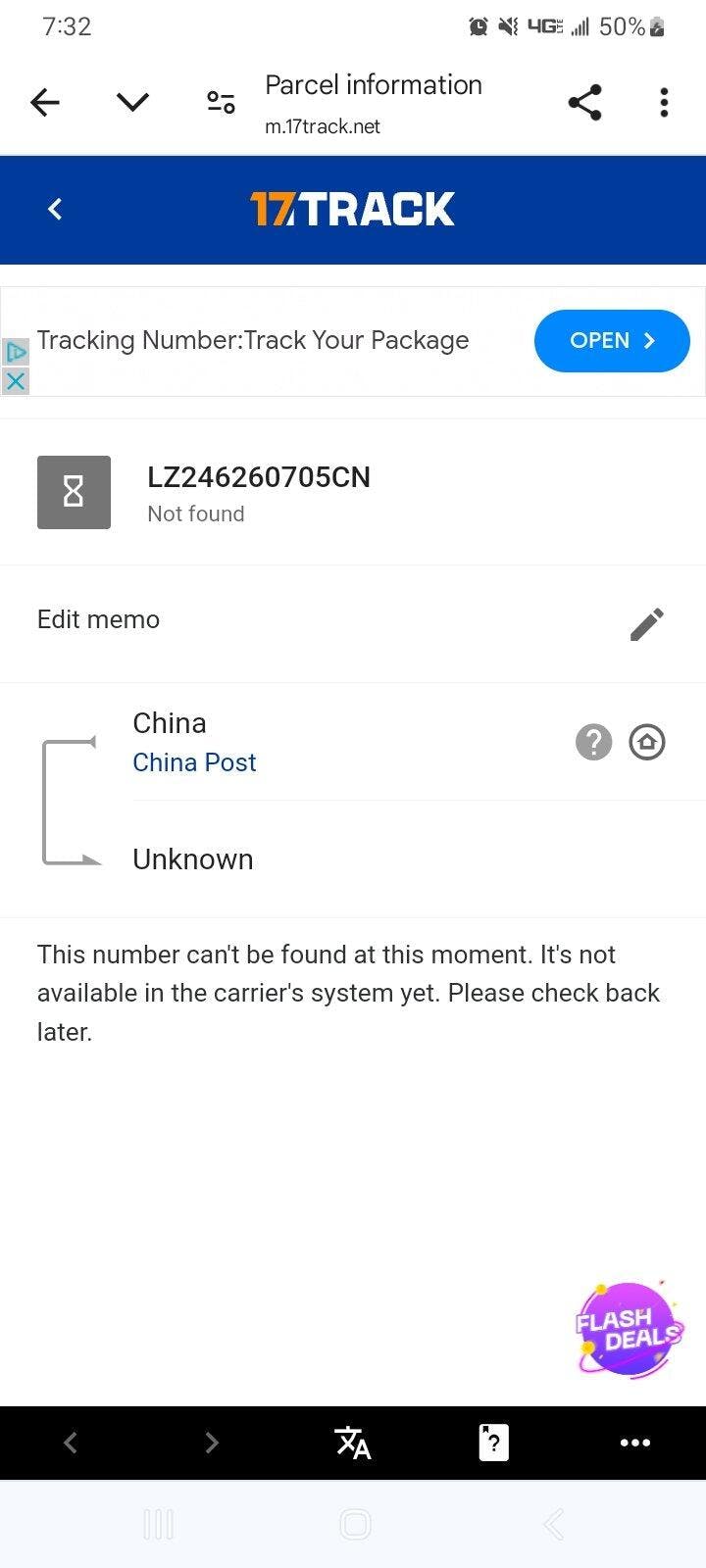Viewport: 706px width, 1568px height.
Task: Open more options in the bottom toolbar
Action: 635,1443
